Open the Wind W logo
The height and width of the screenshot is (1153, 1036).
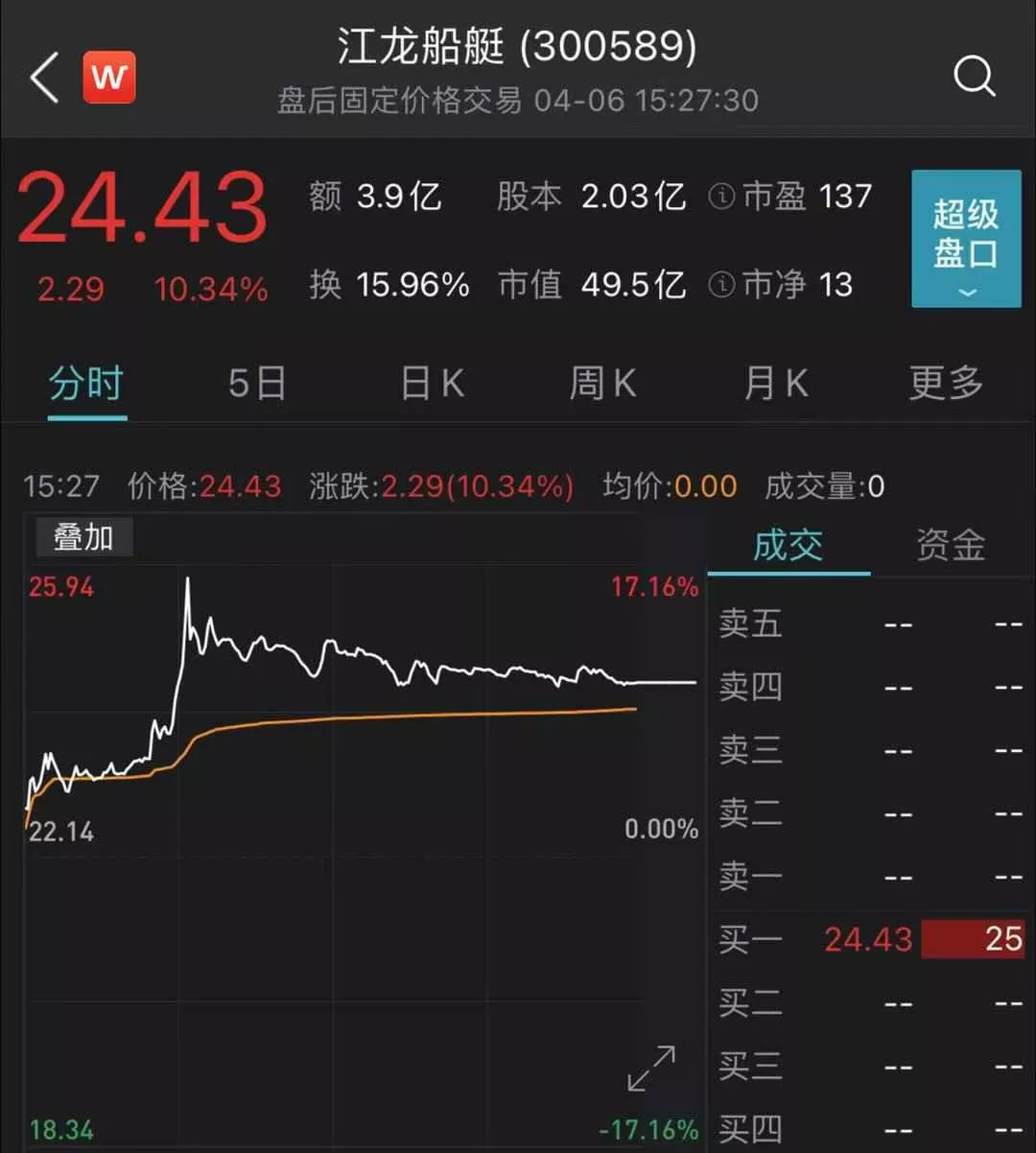(108, 77)
